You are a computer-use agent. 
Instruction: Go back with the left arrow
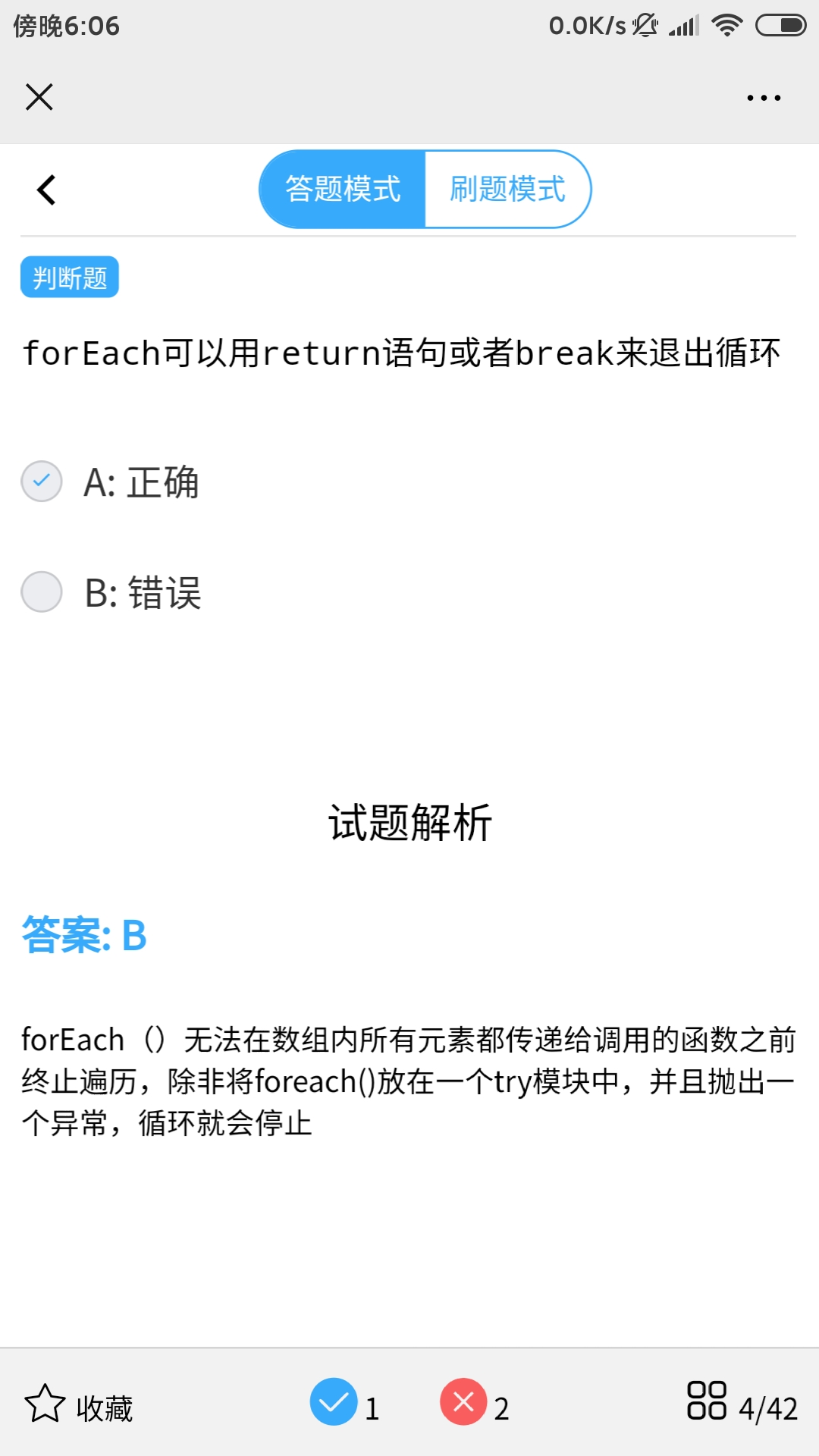[x=47, y=190]
